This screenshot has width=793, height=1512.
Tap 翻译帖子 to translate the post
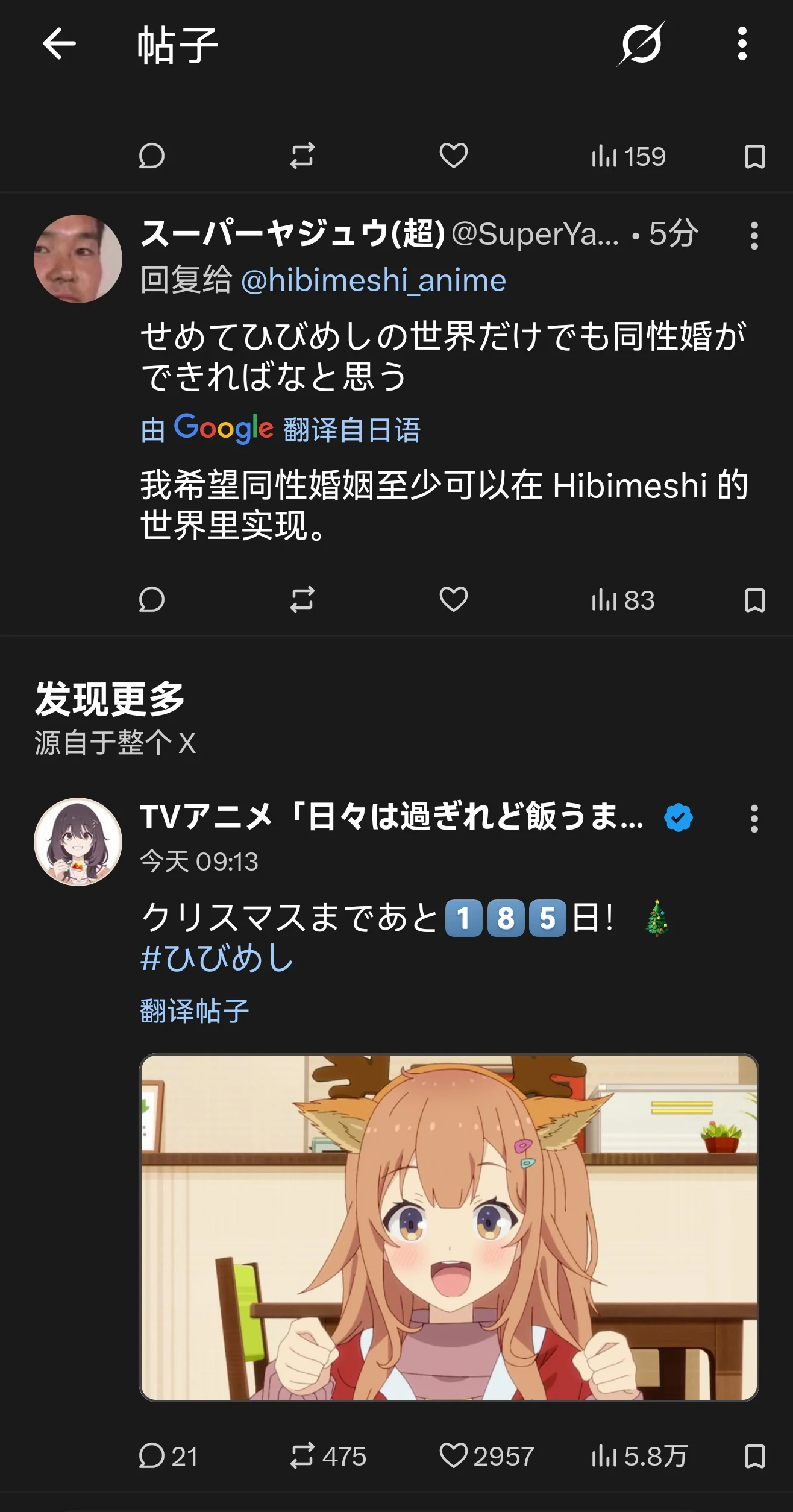(x=195, y=1011)
